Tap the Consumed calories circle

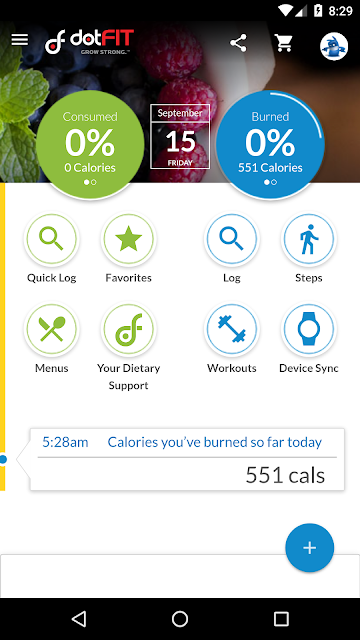pyautogui.click(x=90, y=145)
